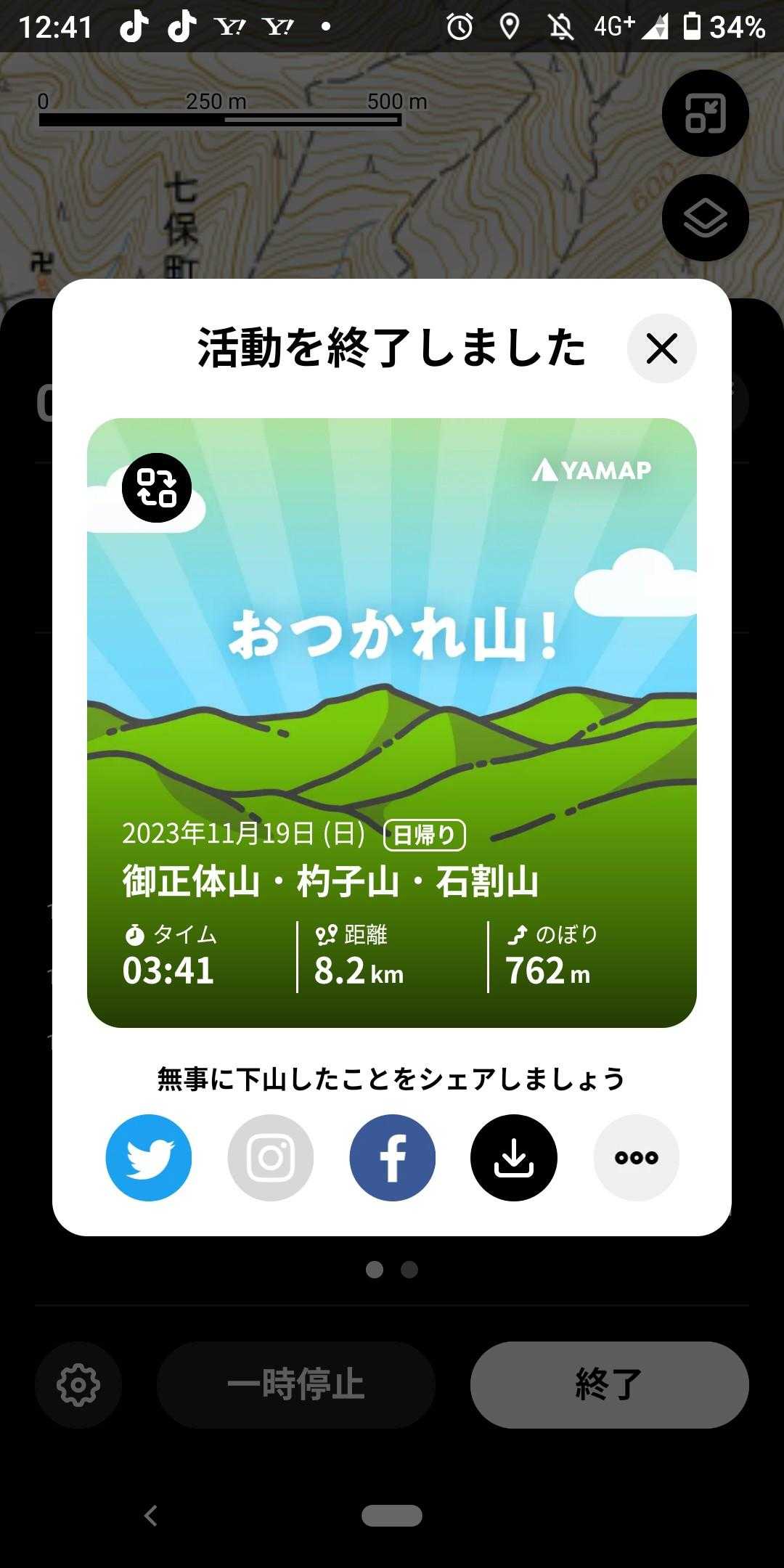The height and width of the screenshot is (1568, 784).
Task: Open more sharing options
Action: click(637, 1157)
